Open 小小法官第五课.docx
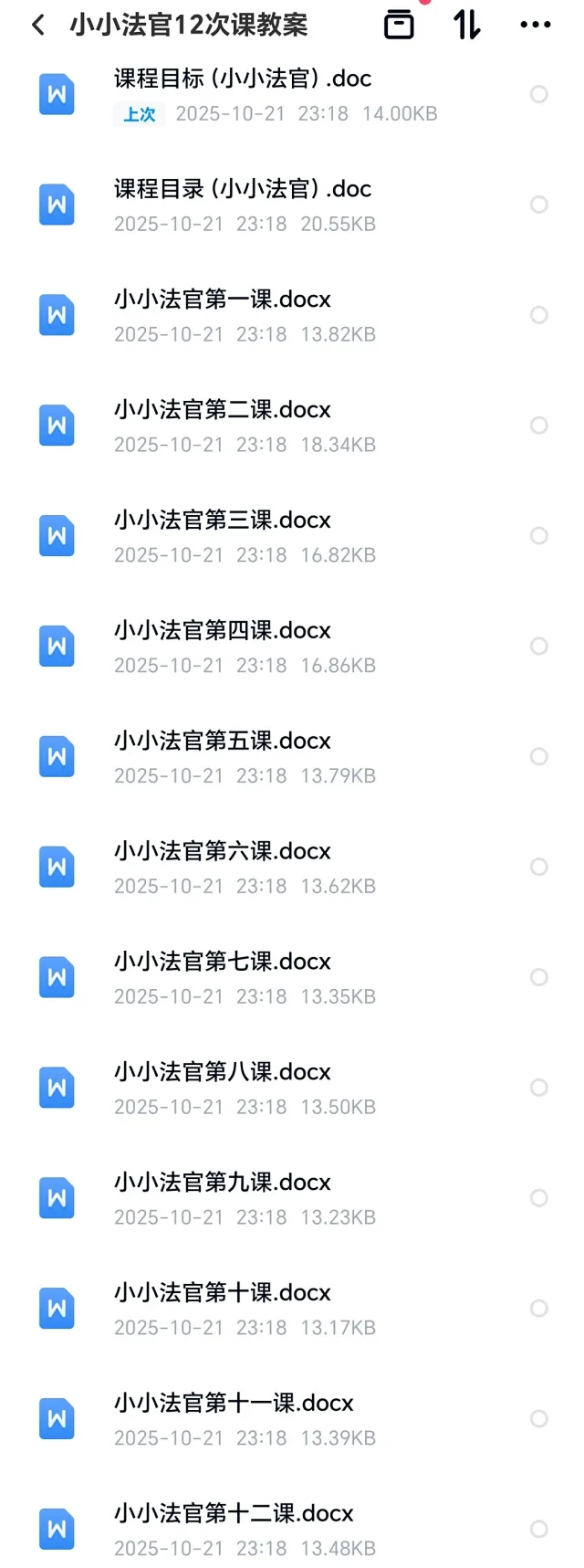Image resolution: width=584 pixels, height=1568 pixels. coord(222,742)
